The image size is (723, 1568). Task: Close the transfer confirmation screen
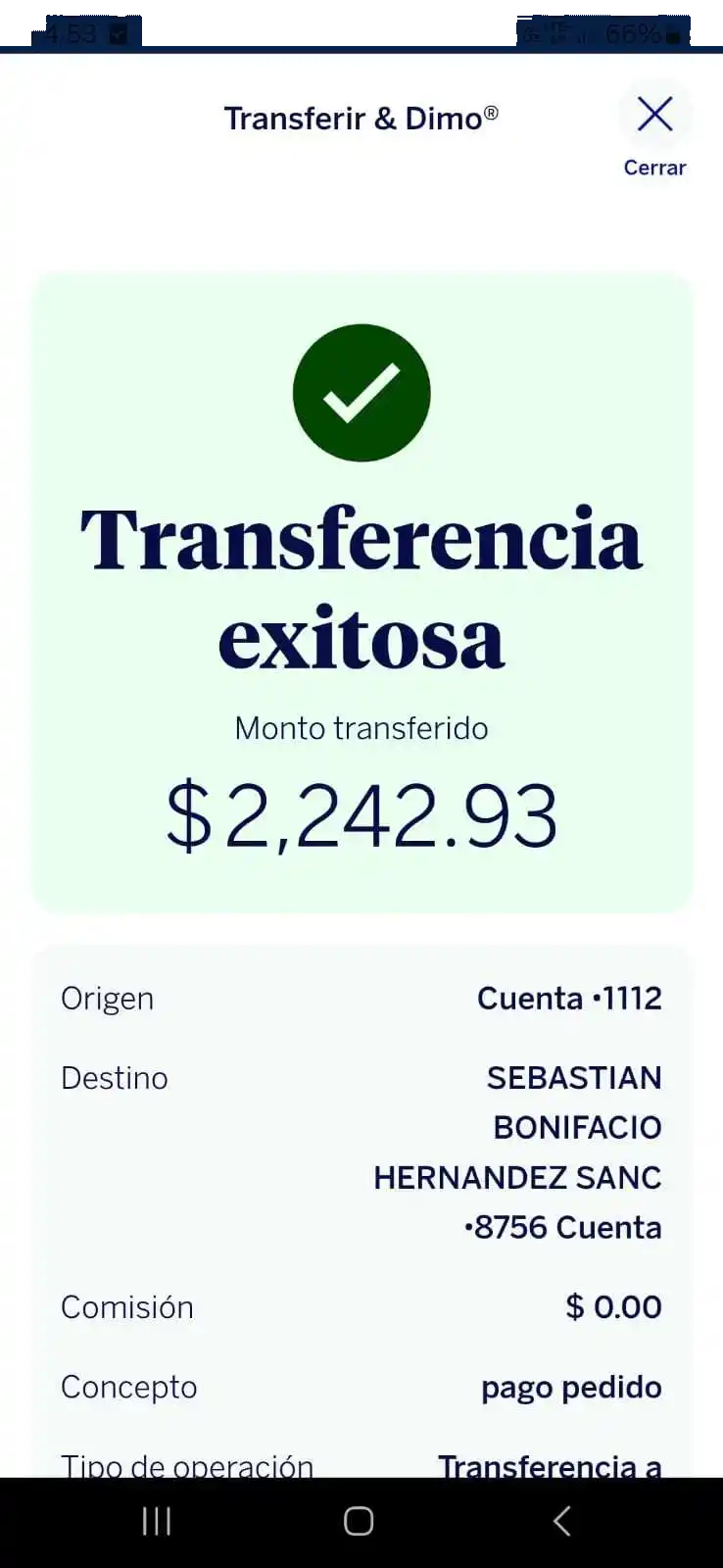click(x=654, y=116)
